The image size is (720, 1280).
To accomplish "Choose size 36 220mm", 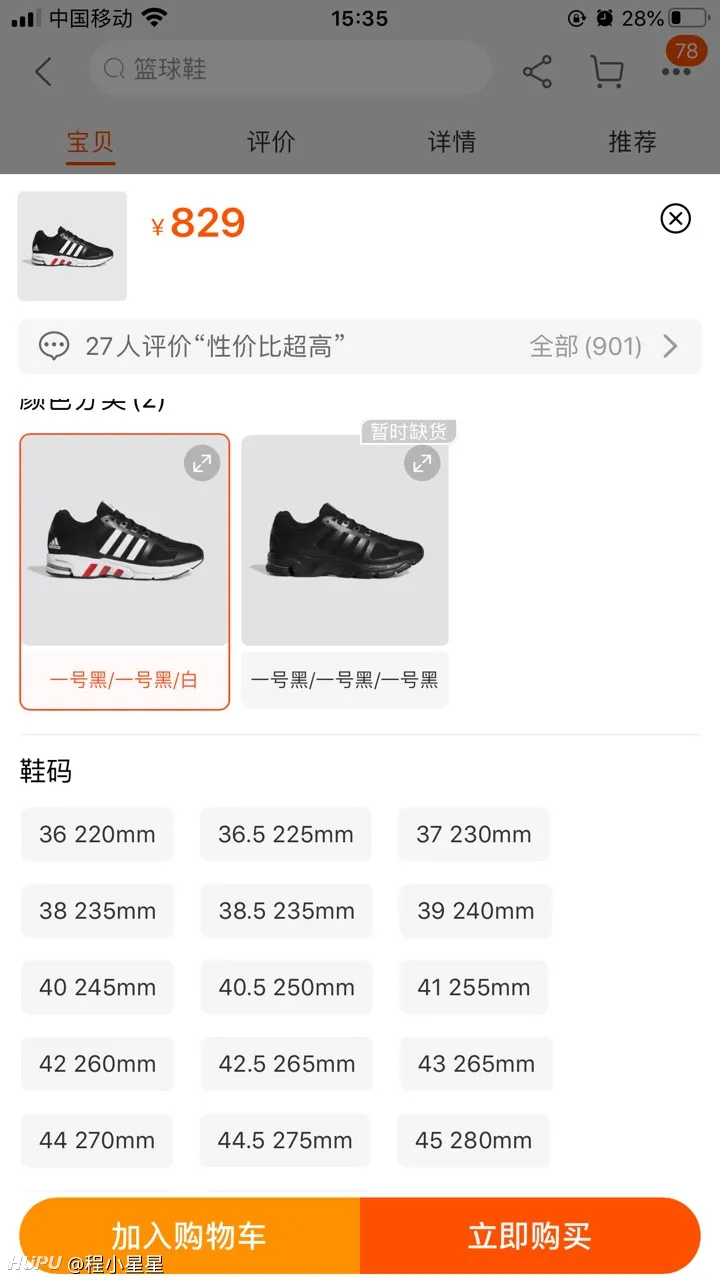I will coord(97,834).
